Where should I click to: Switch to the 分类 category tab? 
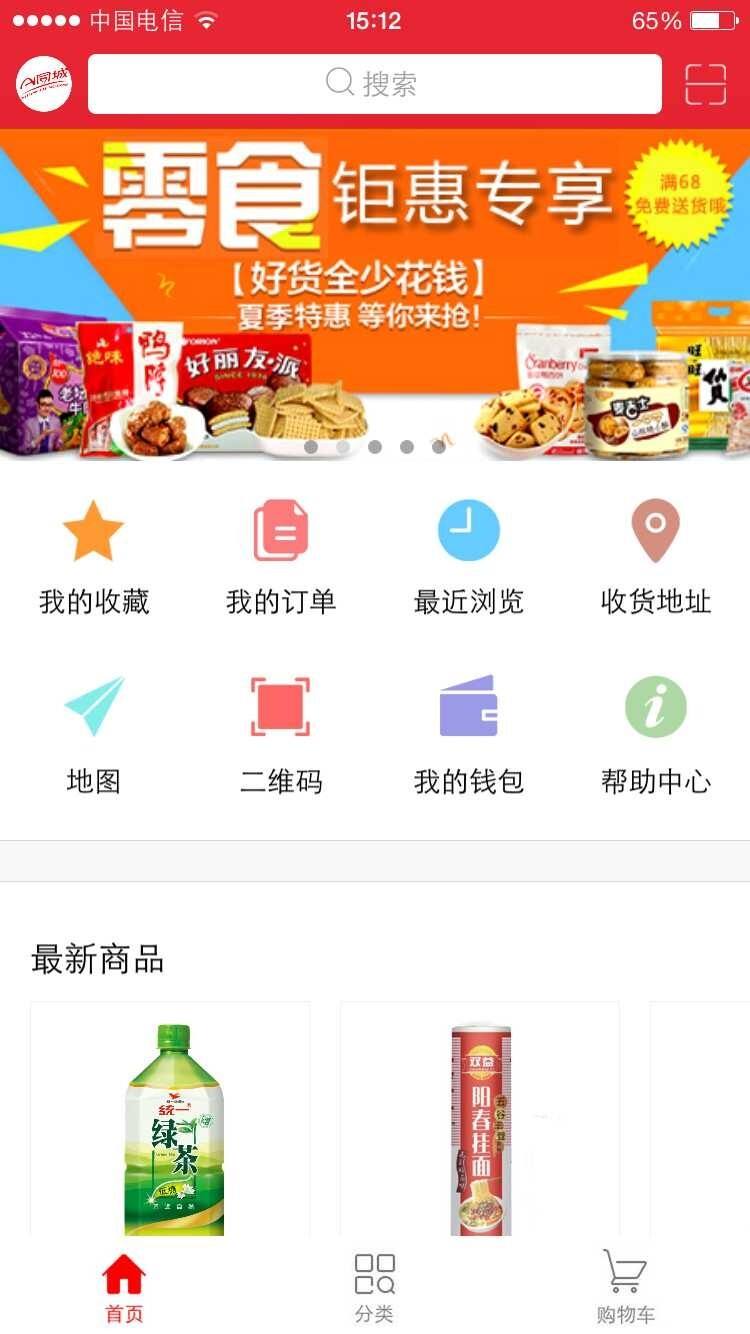tap(374, 1288)
